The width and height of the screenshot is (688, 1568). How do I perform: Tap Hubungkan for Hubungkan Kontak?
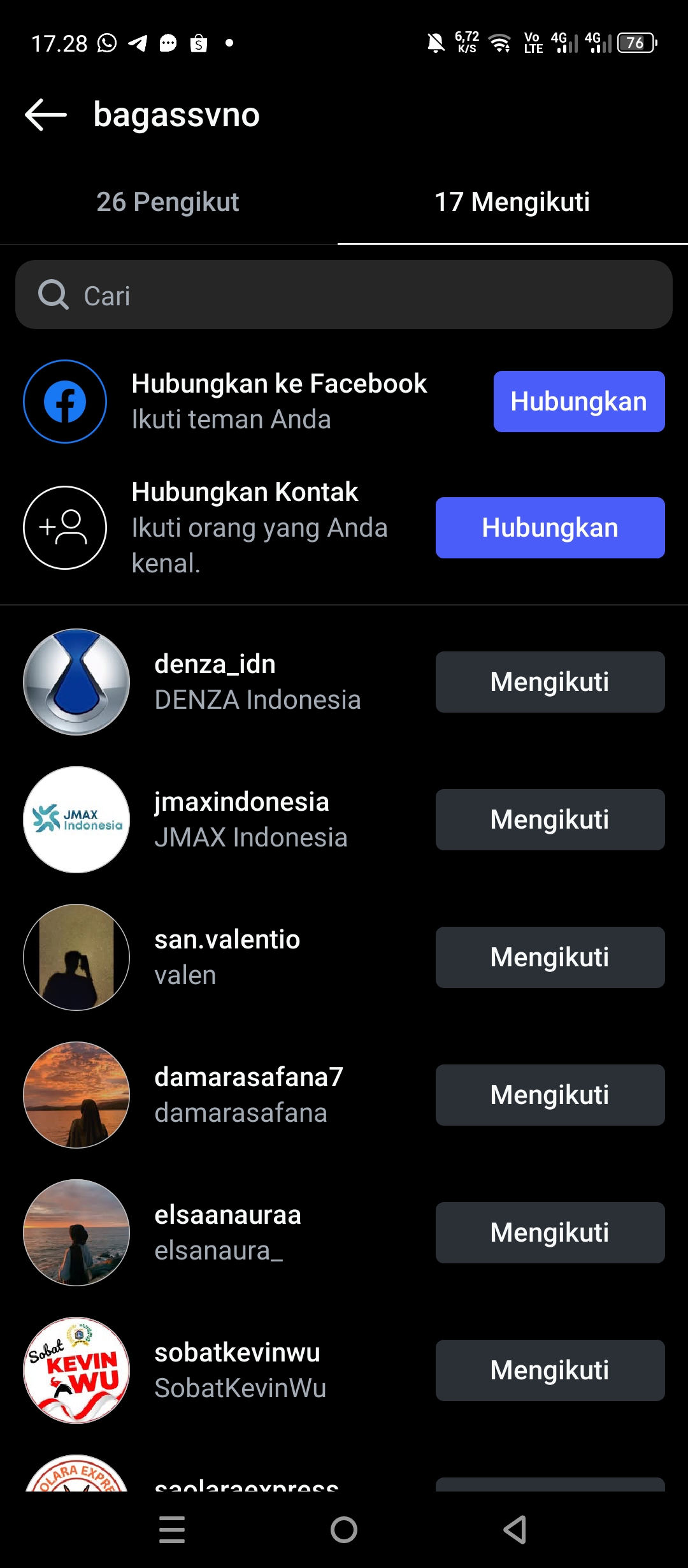550,528
